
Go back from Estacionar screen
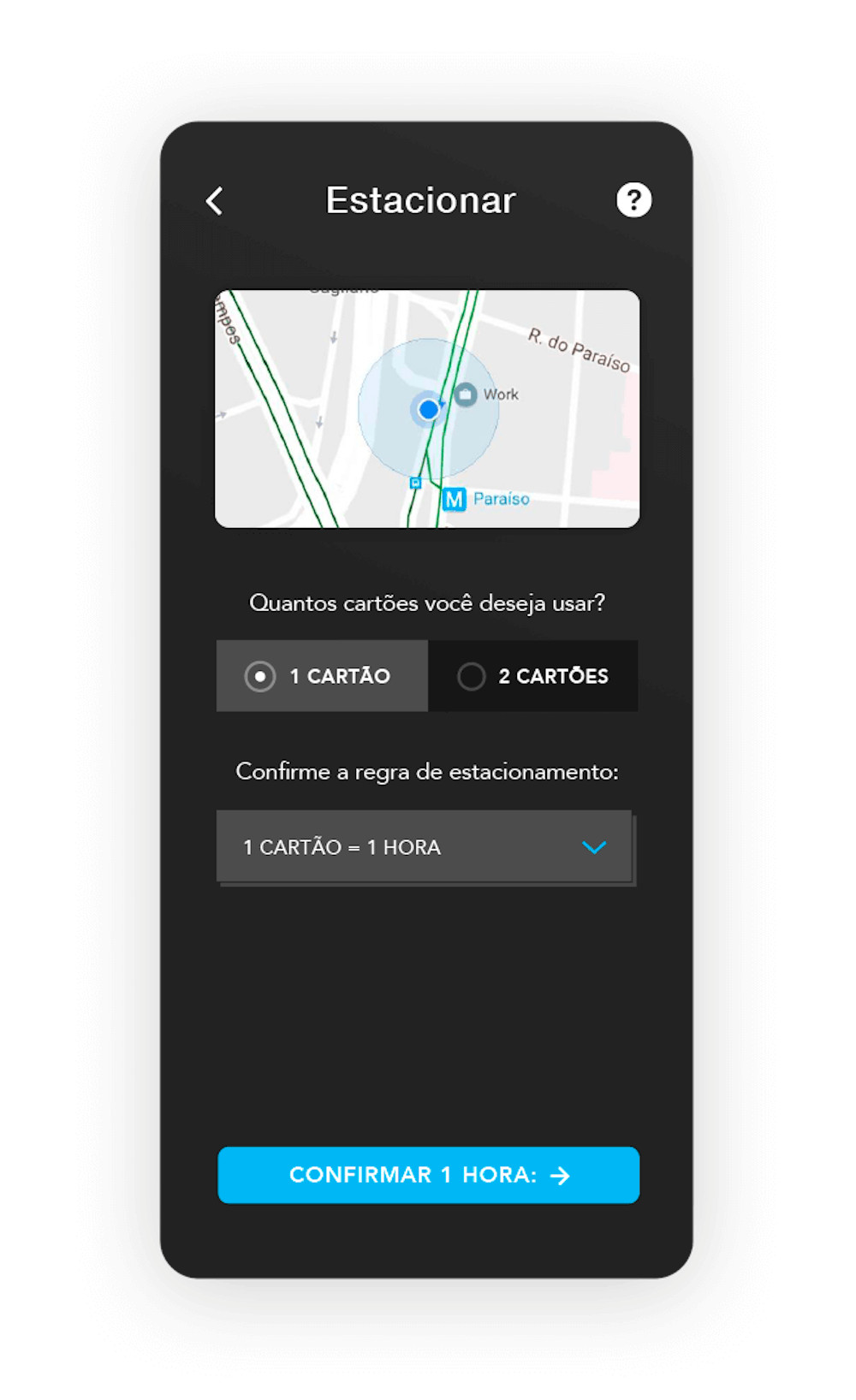(x=214, y=201)
